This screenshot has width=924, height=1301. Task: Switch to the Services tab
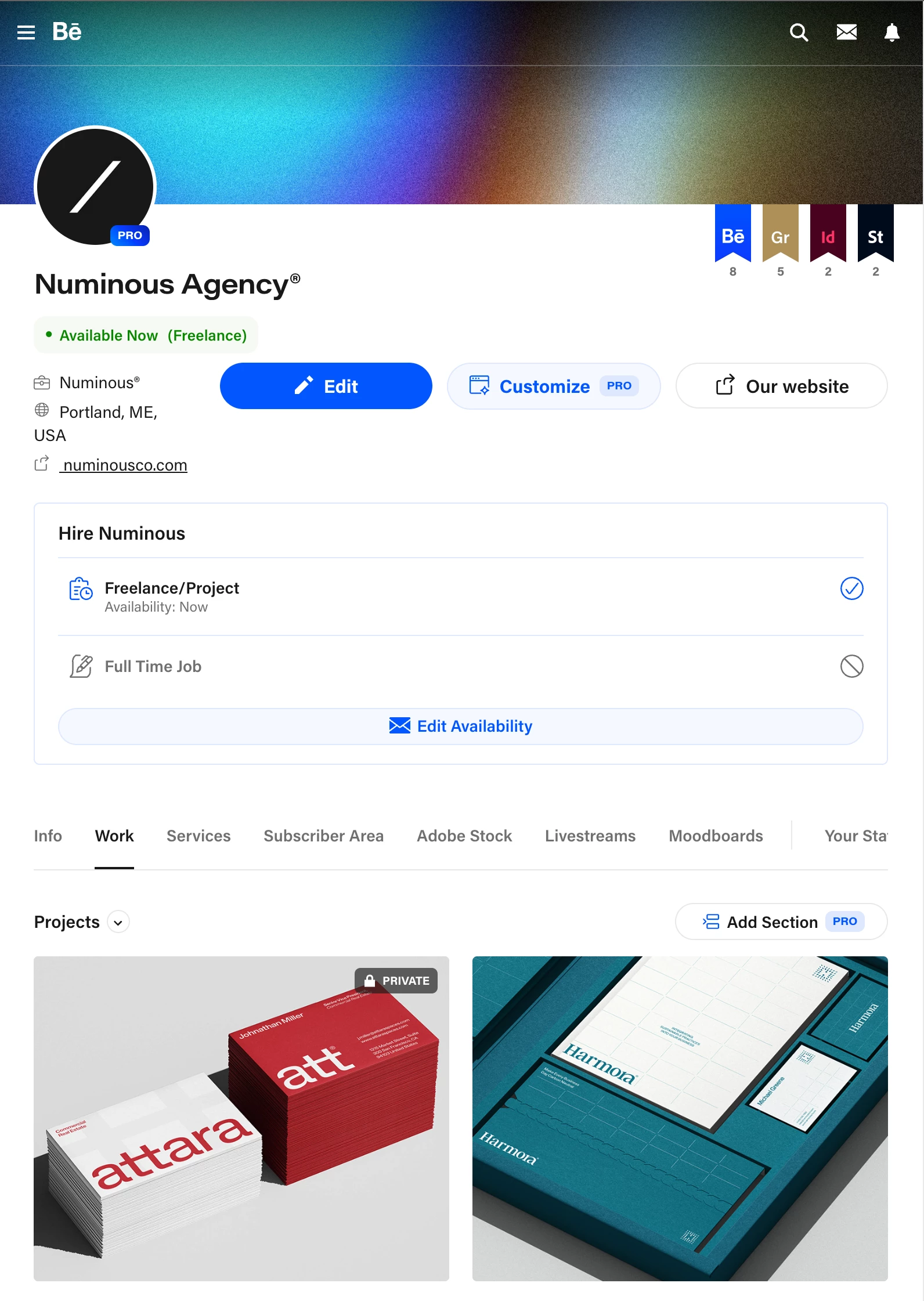[198, 836]
